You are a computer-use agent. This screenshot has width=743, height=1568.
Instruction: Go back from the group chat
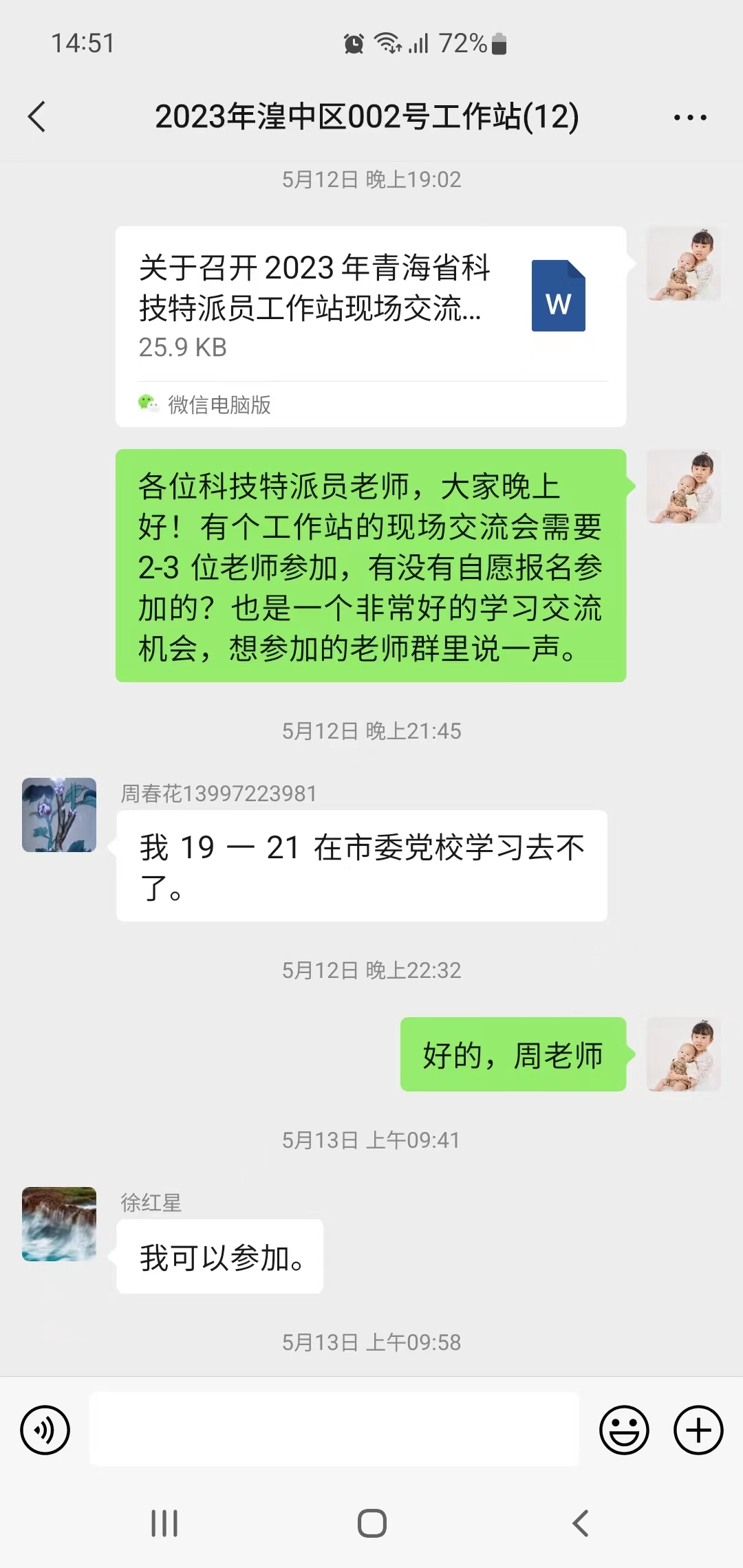click(x=37, y=117)
